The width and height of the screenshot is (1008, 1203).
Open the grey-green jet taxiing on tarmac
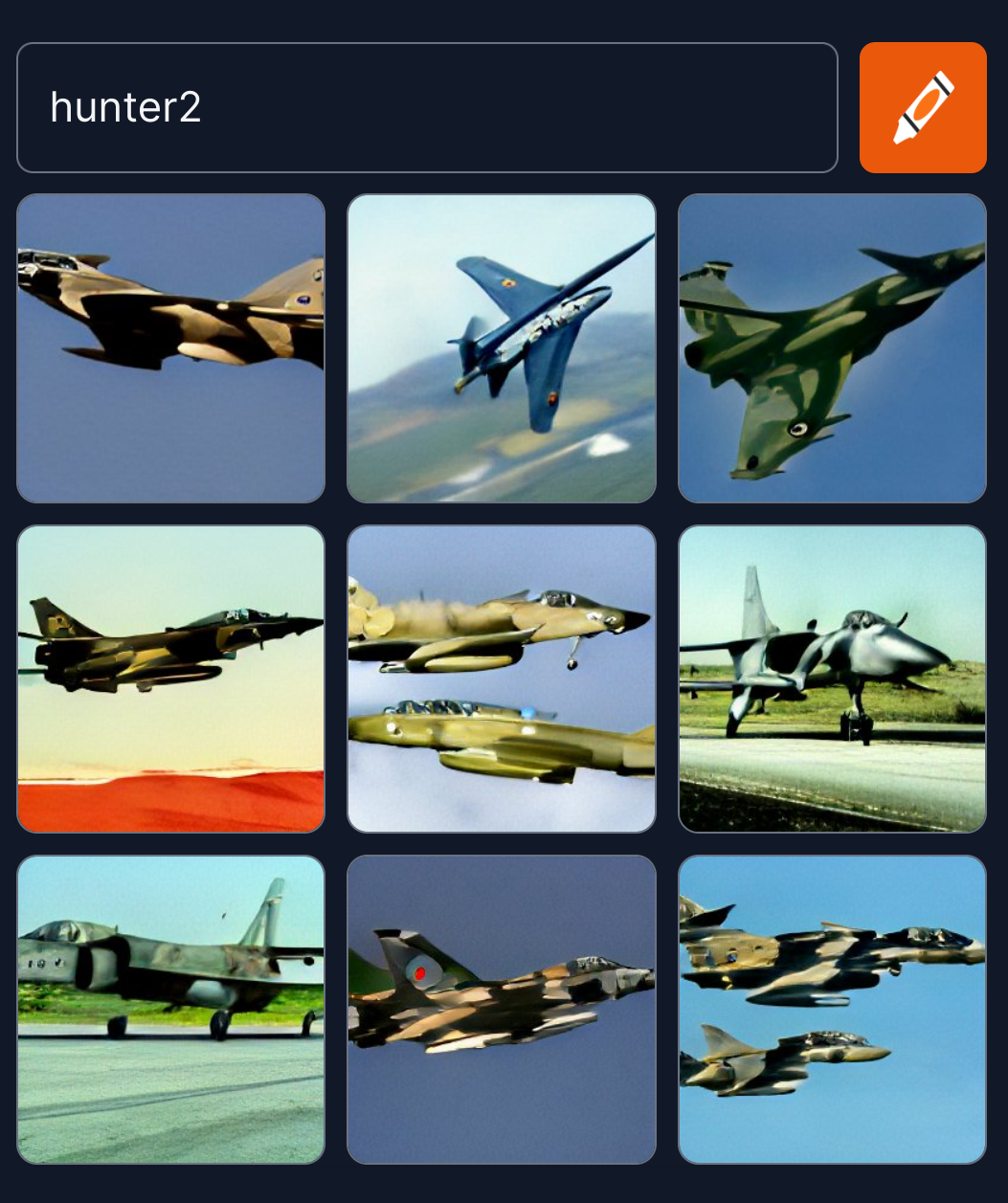[x=171, y=1009]
